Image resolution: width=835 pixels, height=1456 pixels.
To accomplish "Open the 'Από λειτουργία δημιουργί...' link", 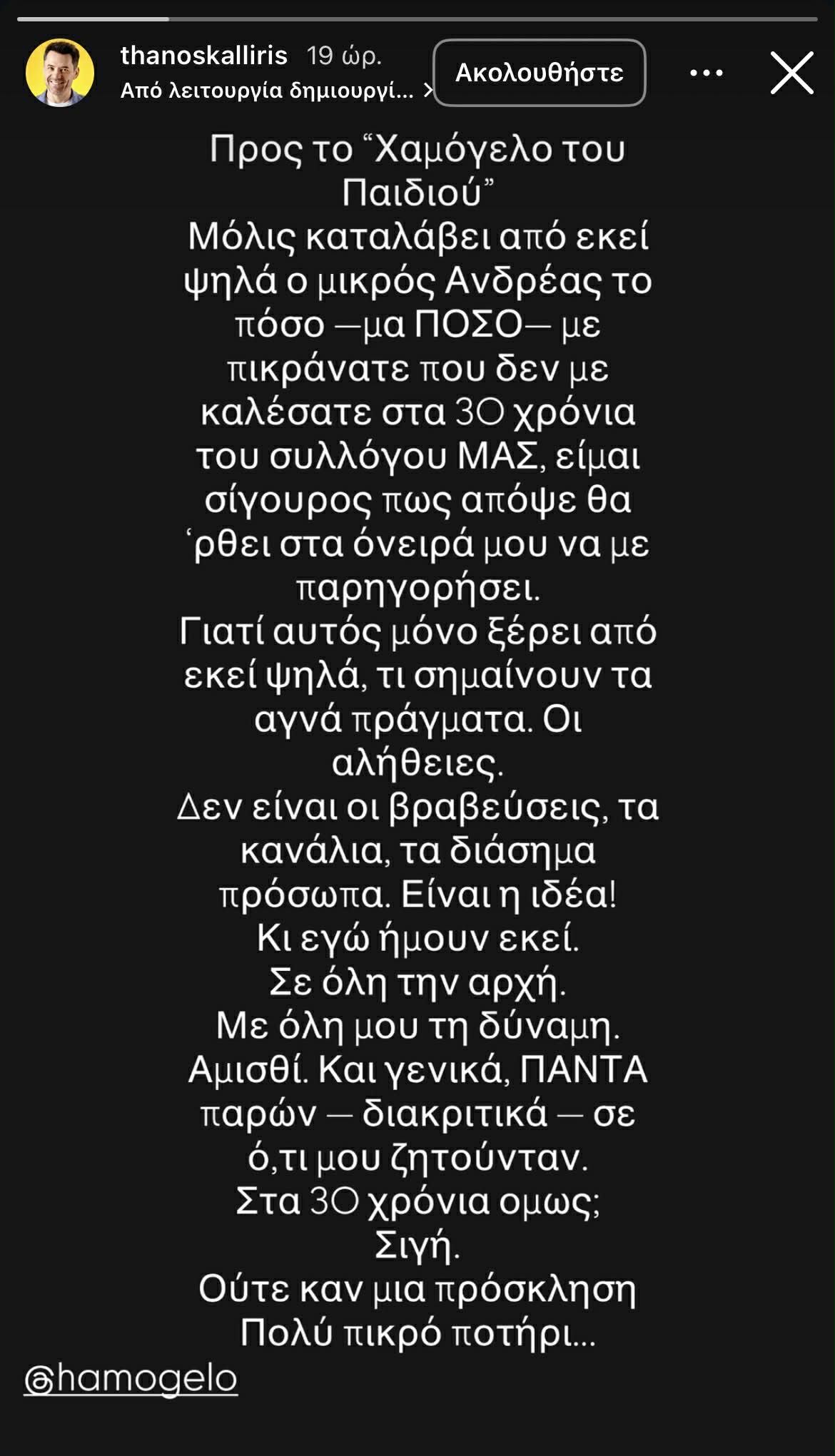I will pos(275,91).
